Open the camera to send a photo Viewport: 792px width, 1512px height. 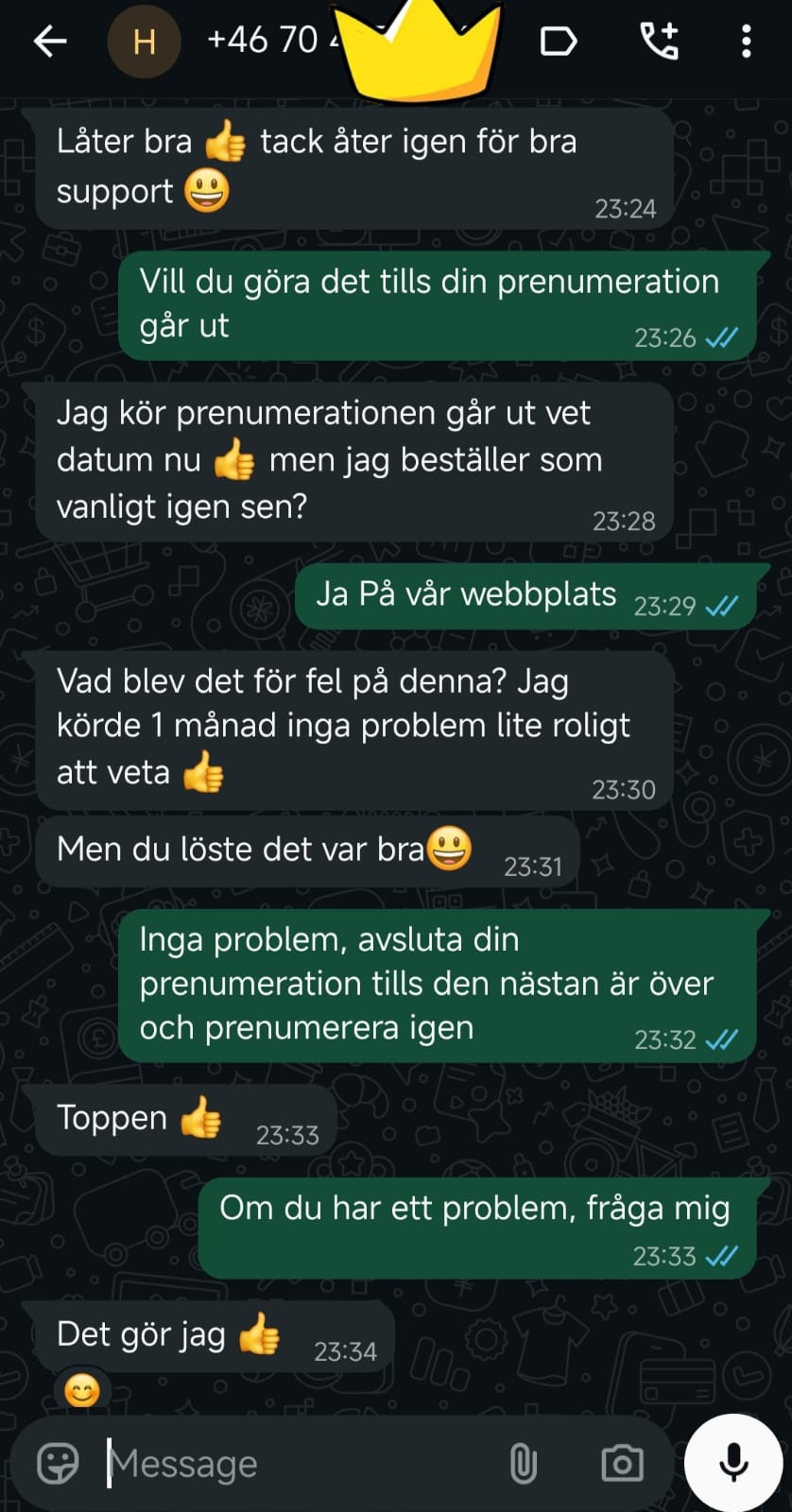pos(622,1463)
